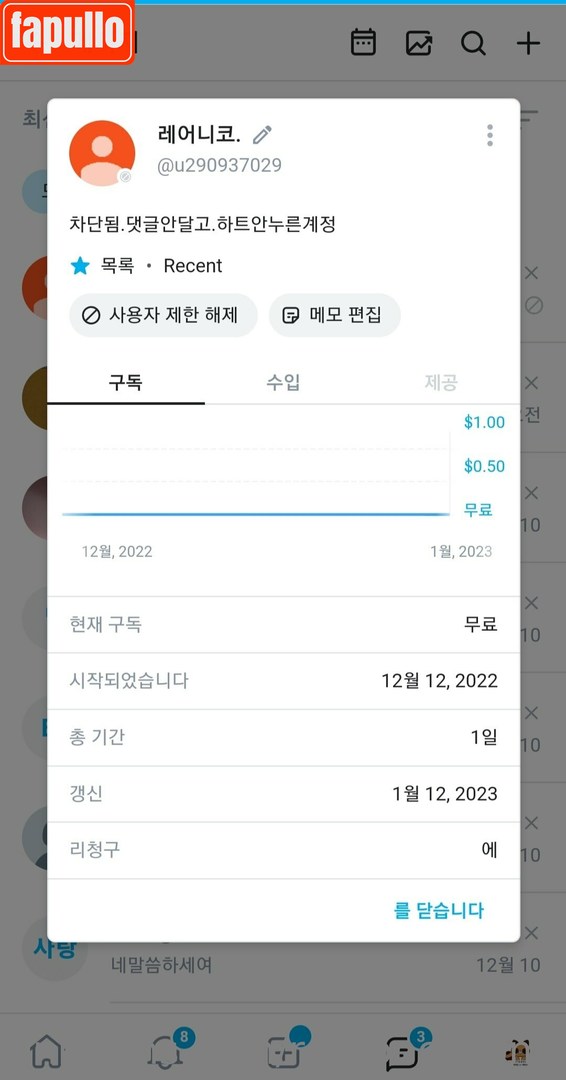The height and width of the screenshot is (1080, 566).
Task: Open search with the magnifier icon
Action: pyautogui.click(x=473, y=43)
